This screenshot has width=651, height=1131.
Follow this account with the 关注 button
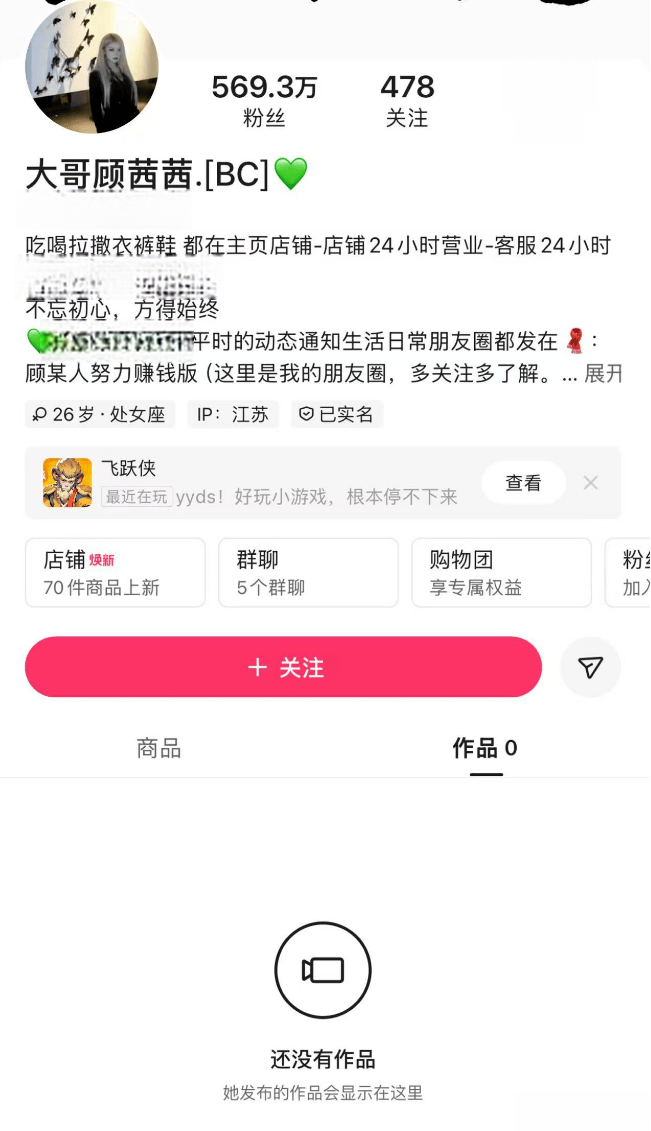point(284,667)
